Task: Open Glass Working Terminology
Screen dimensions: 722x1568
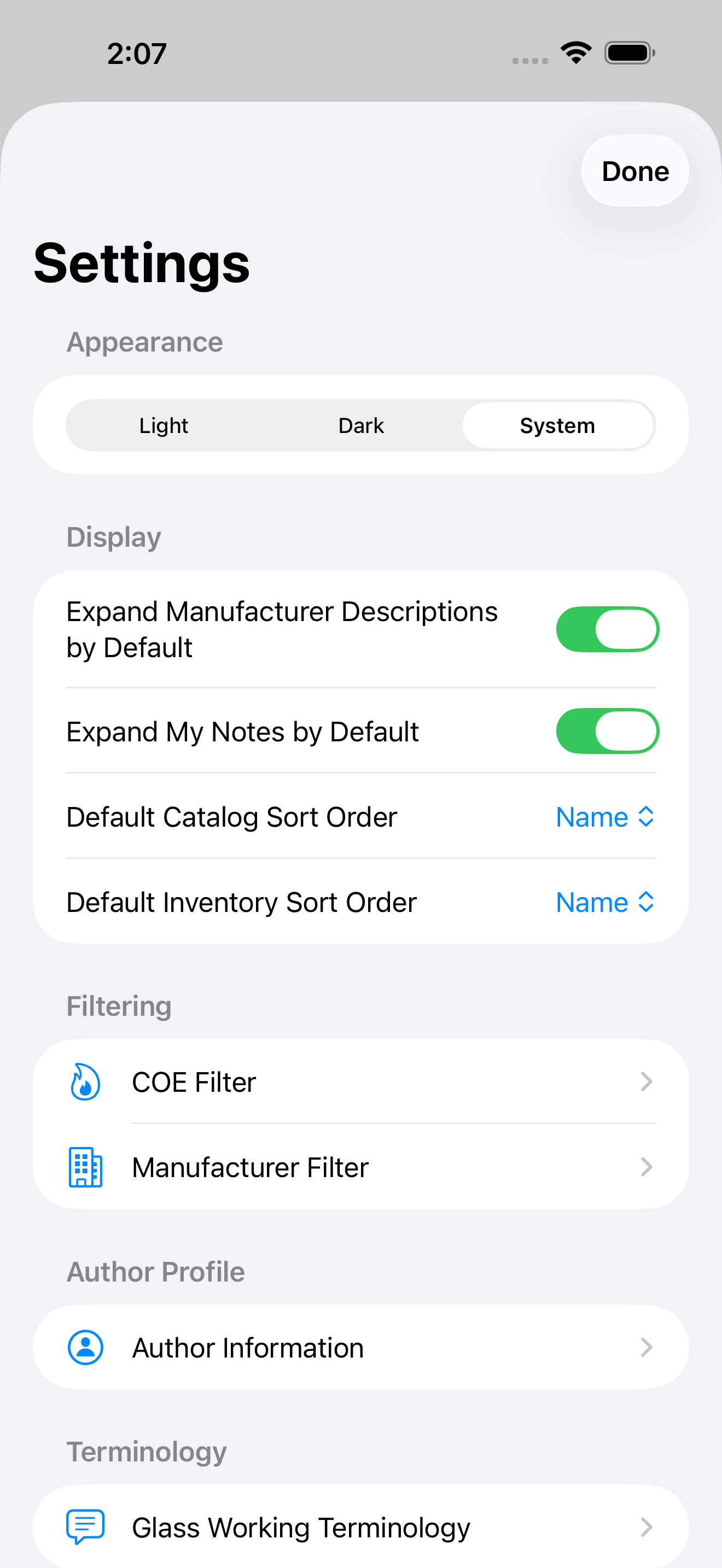Action: click(360, 1526)
